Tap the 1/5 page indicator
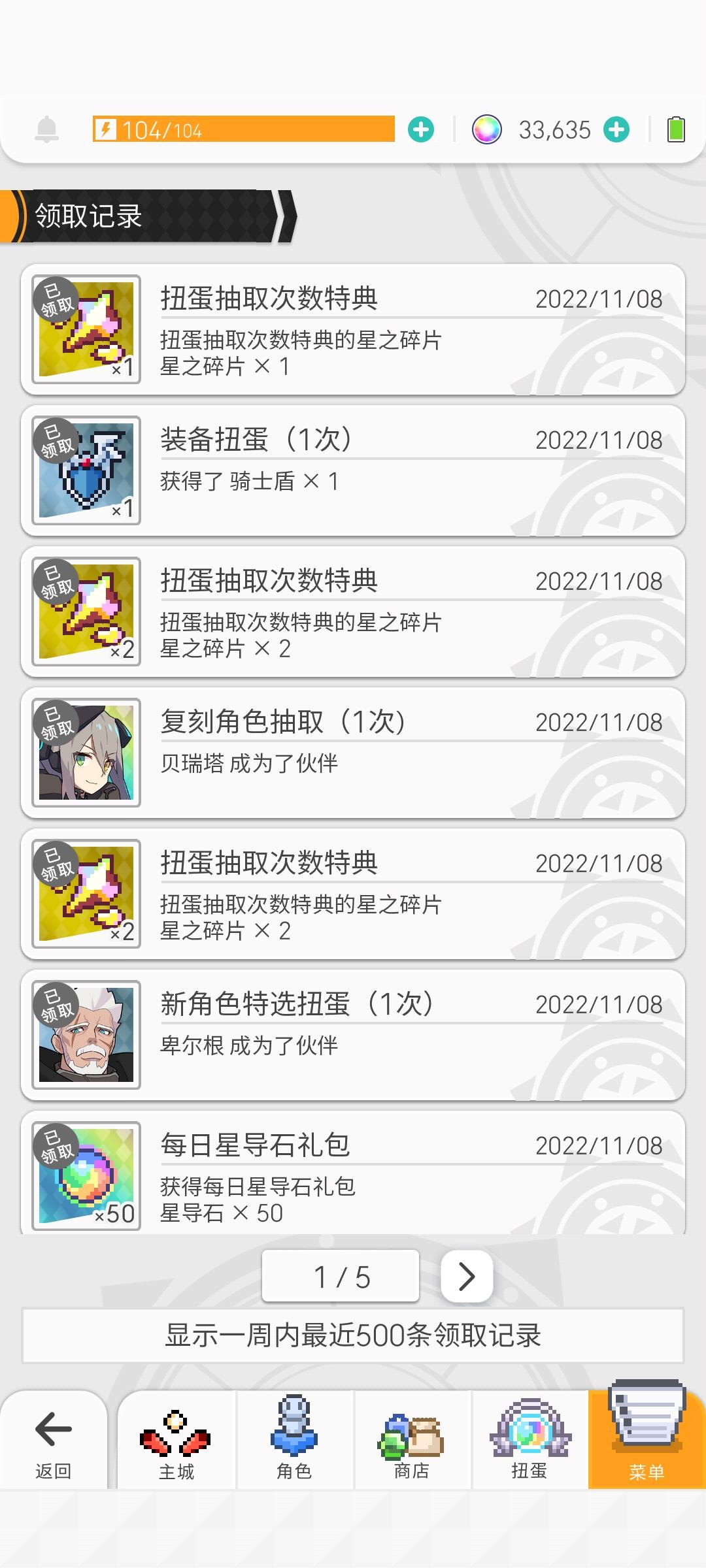Viewport: 706px width, 1568px height. [x=340, y=1275]
